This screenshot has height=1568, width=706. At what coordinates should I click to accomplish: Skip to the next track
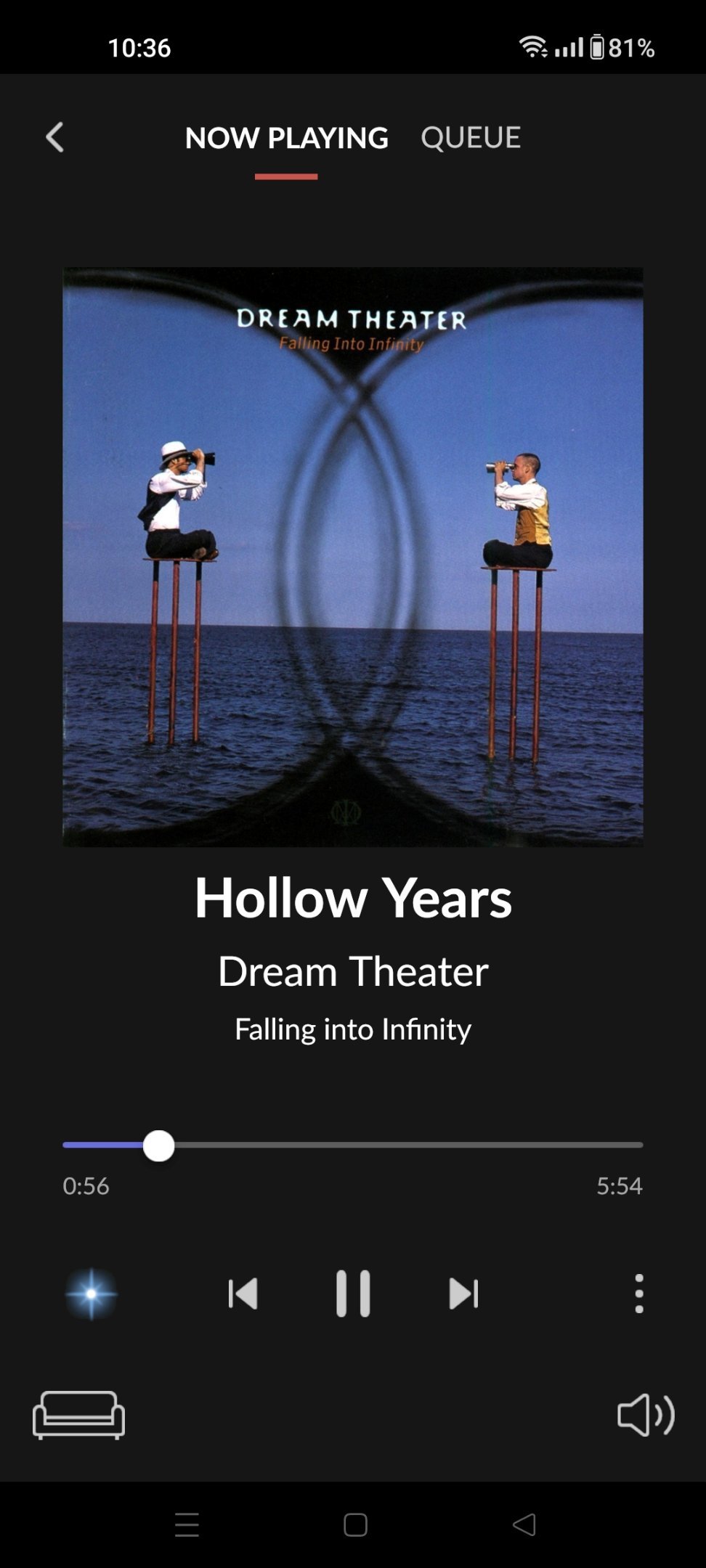463,1293
